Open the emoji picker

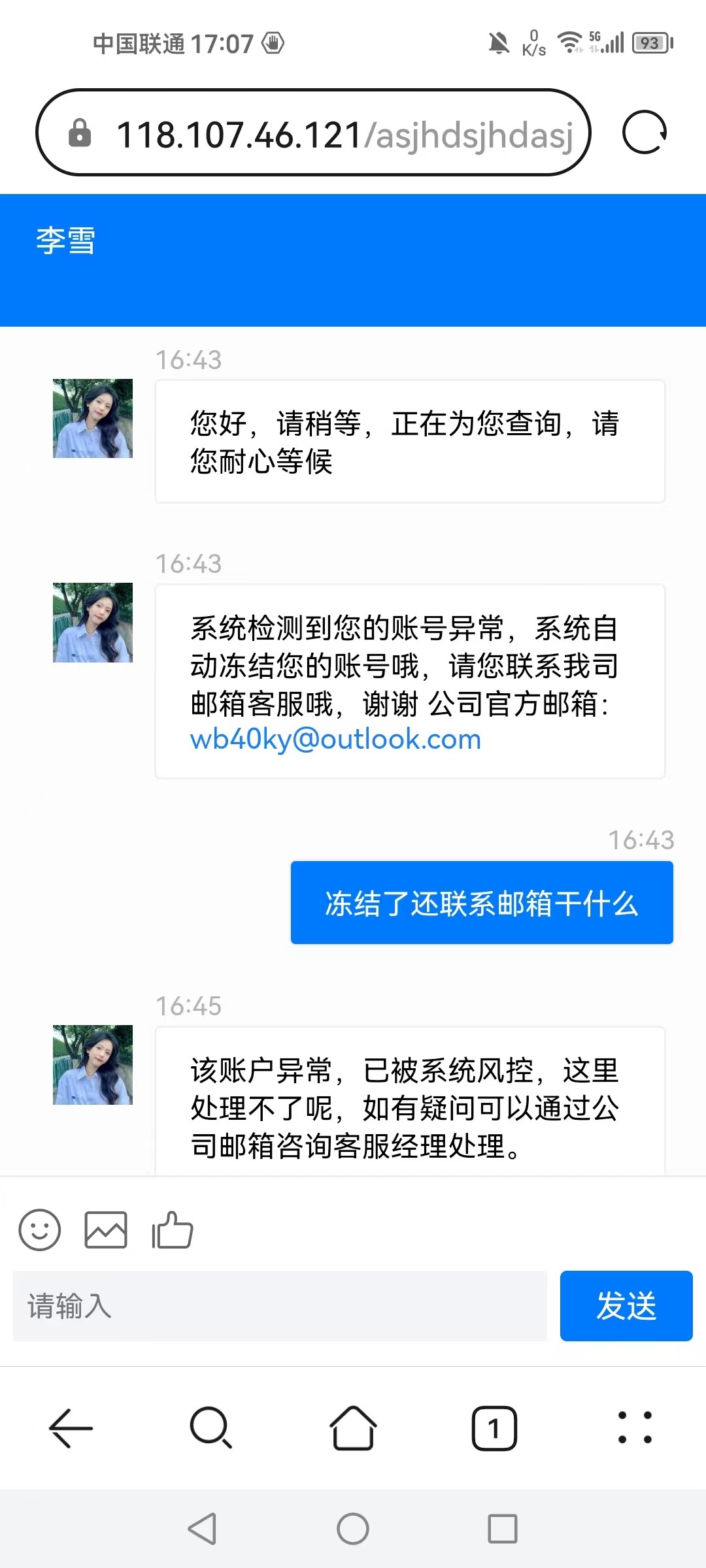click(x=40, y=1230)
